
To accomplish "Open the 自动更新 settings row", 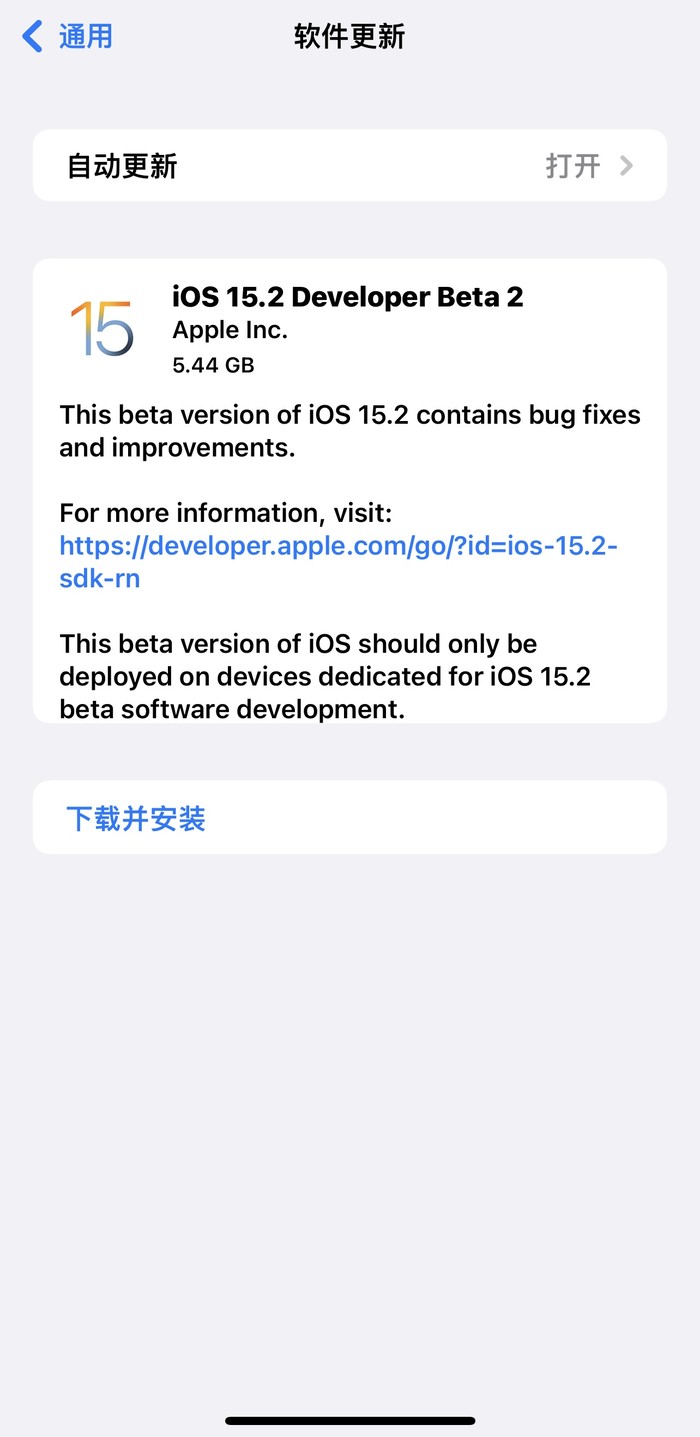I will tap(350, 165).
